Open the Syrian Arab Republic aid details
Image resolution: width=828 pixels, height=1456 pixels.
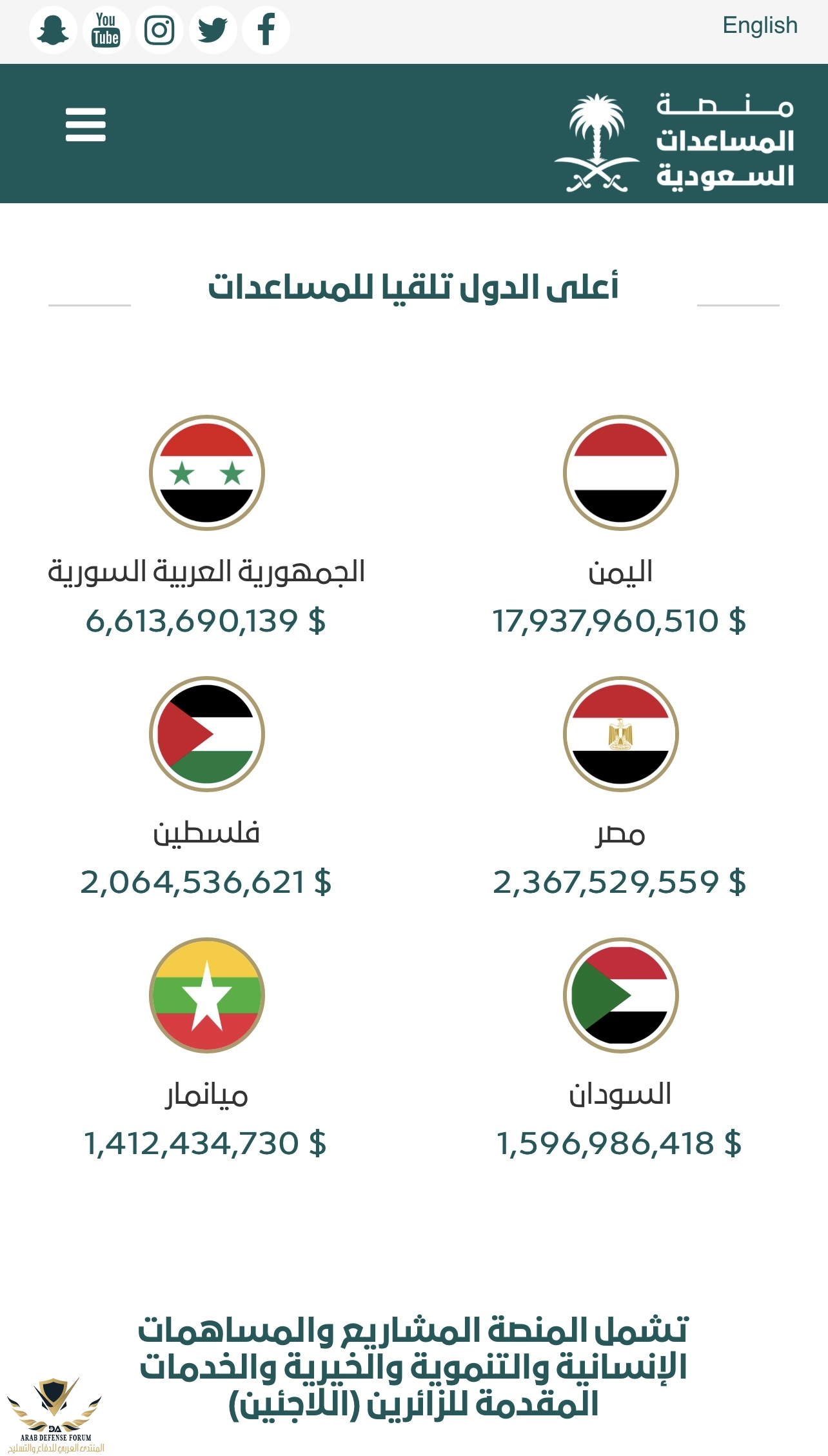click(206, 474)
